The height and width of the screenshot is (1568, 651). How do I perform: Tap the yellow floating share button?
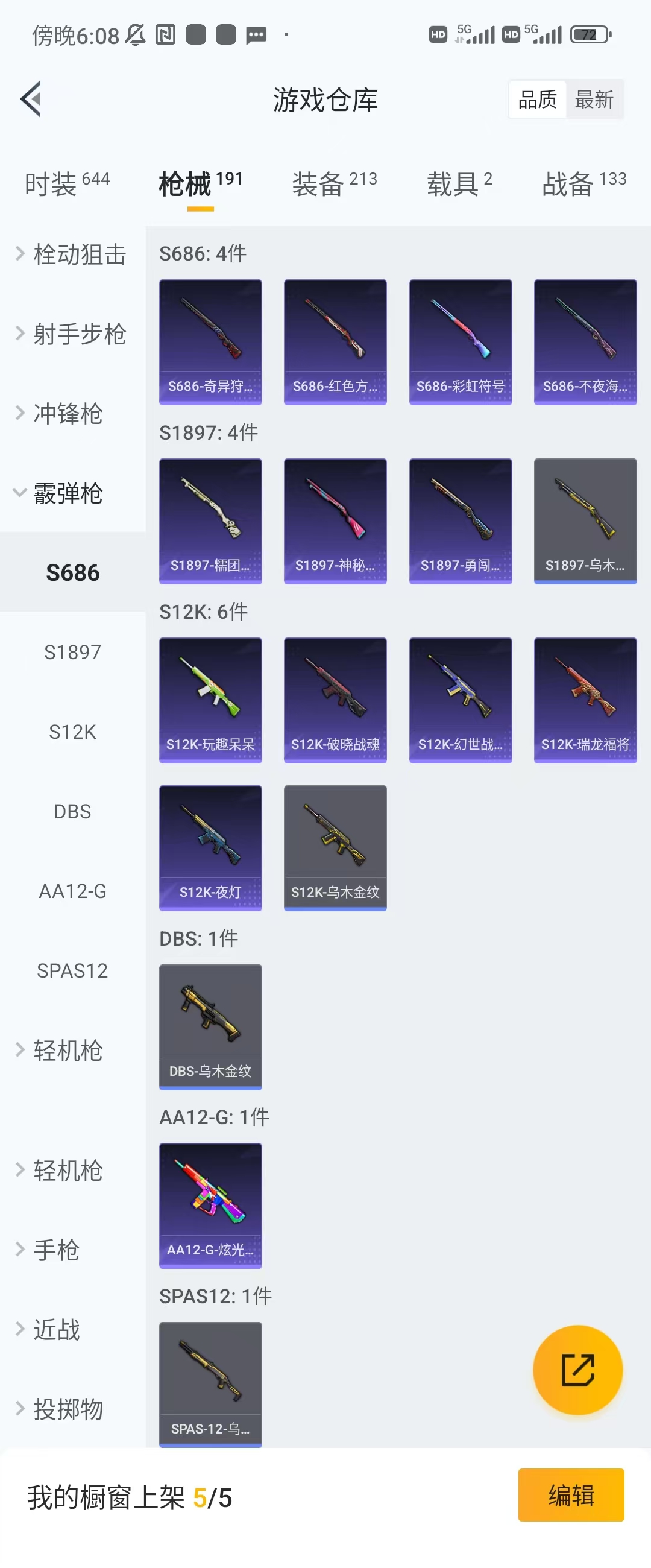[x=577, y=1370]
